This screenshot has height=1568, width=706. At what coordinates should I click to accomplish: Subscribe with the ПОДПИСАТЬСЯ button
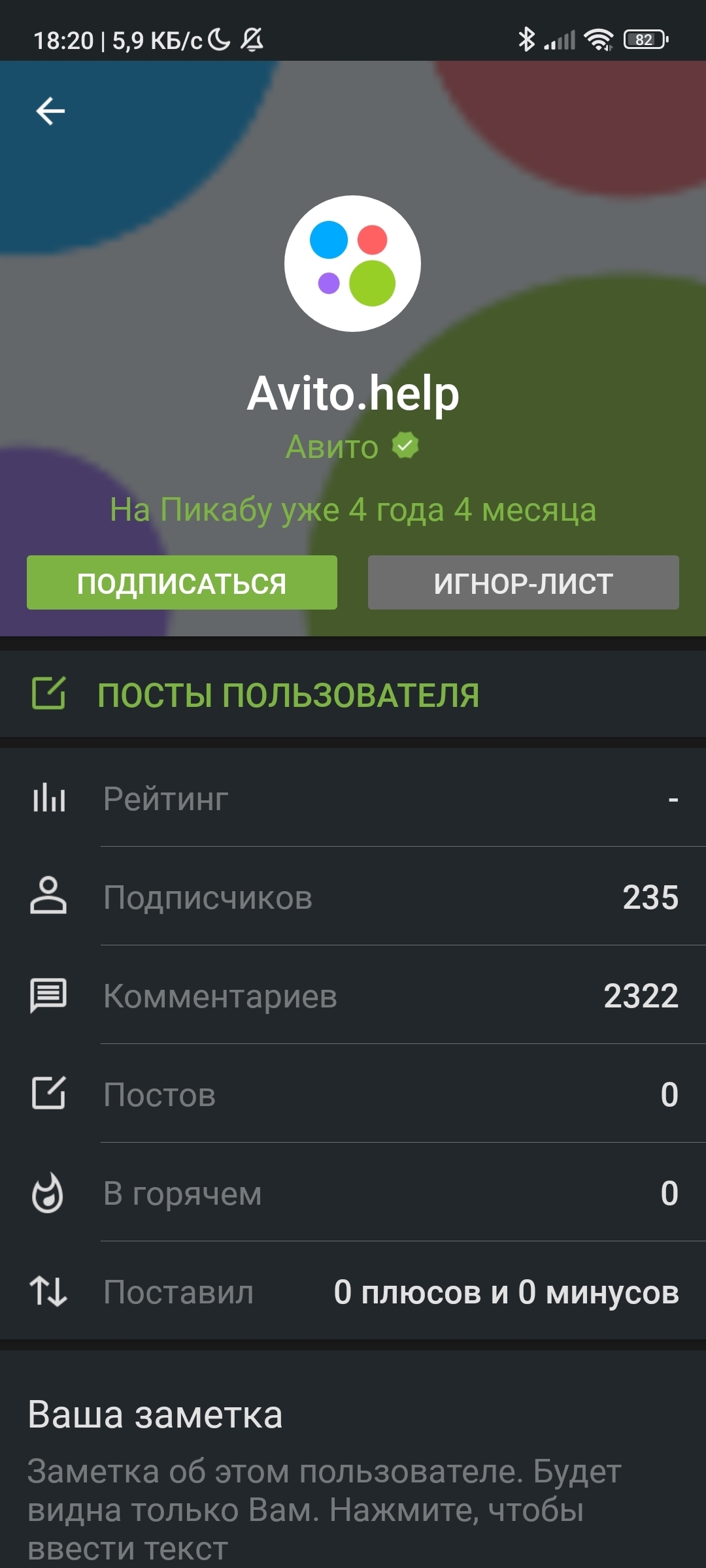[182, 583]
